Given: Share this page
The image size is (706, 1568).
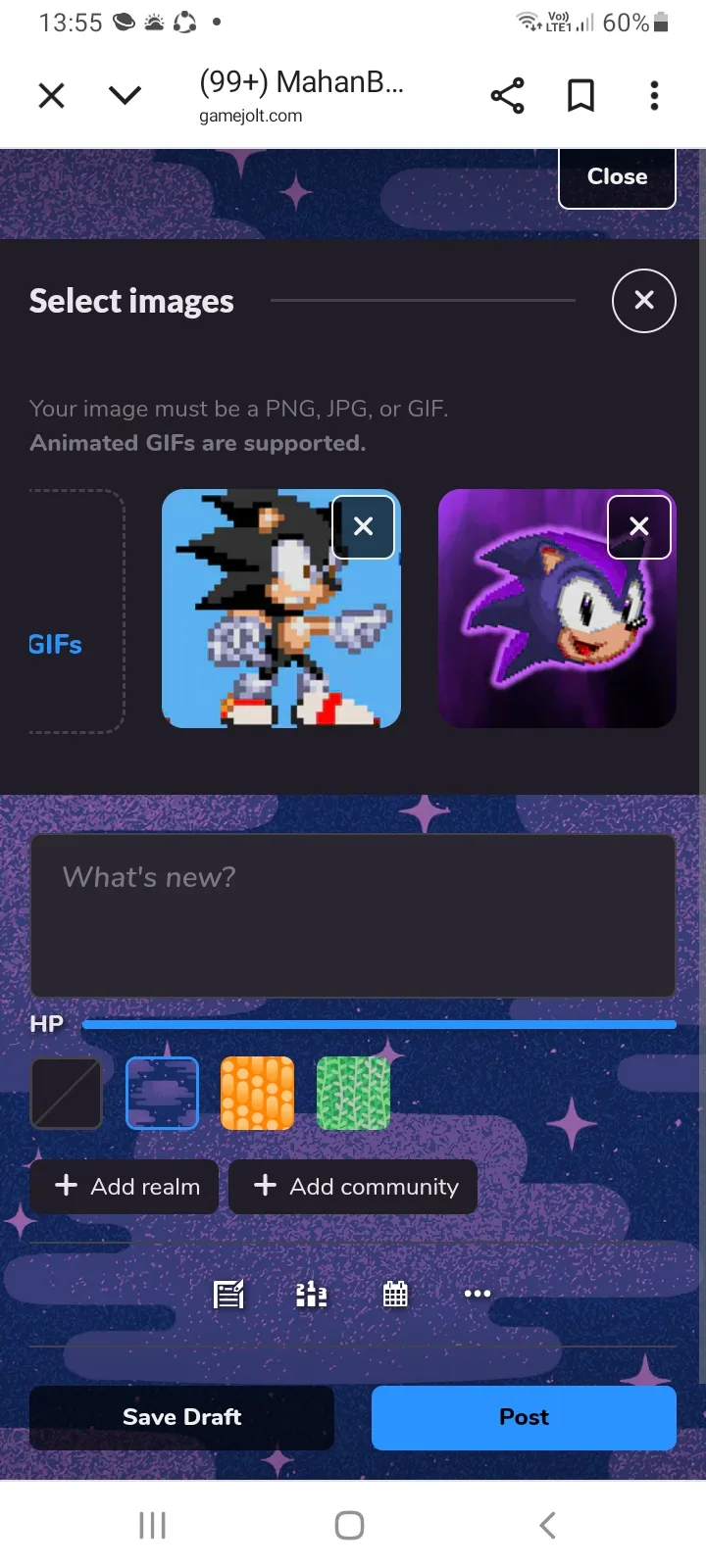Looking at the screenshot, I should coord(507,95).
